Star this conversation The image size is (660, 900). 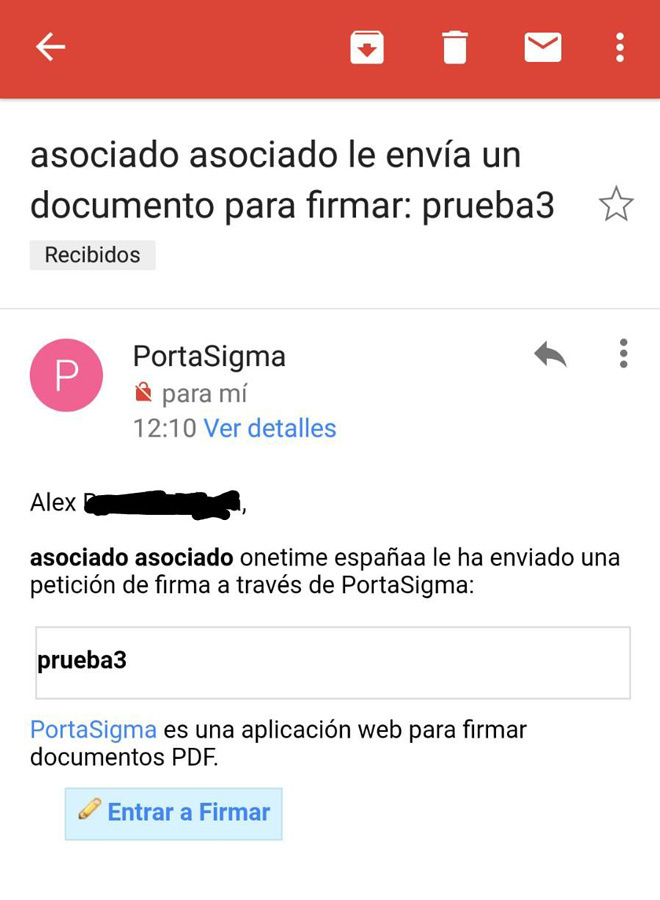click(616, 205)
